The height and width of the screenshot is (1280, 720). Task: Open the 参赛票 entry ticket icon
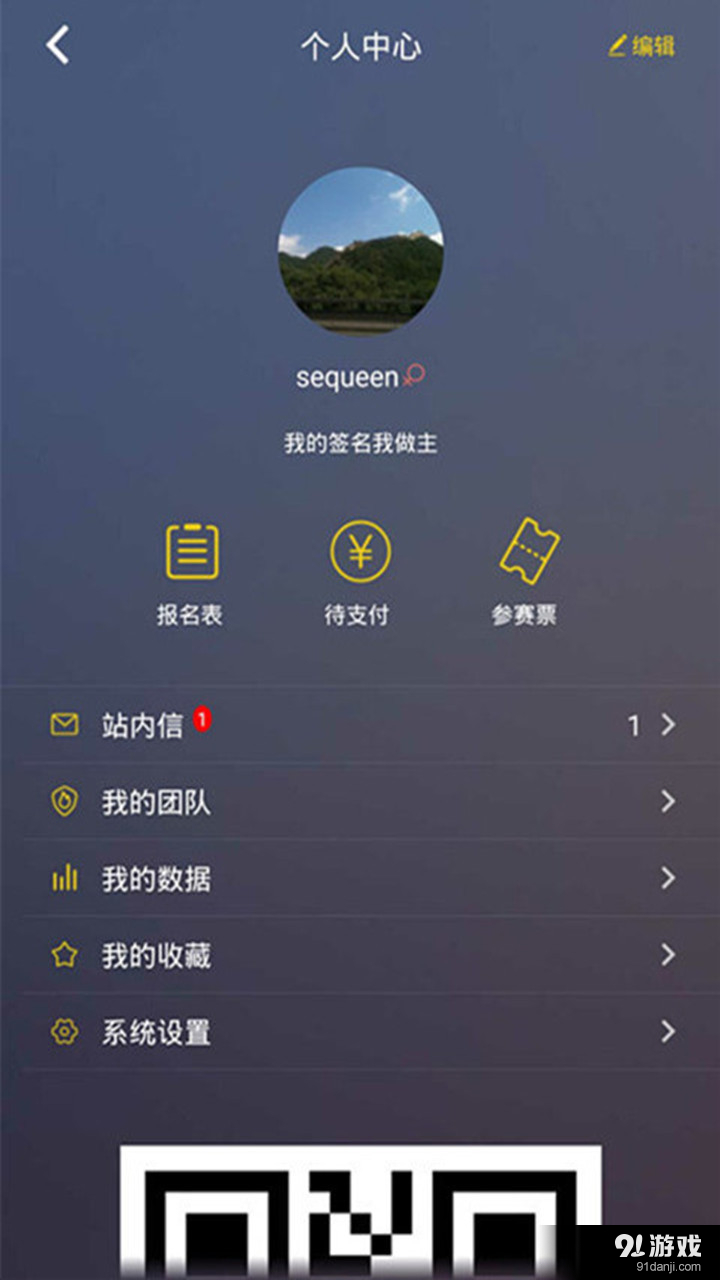(530, 549)
